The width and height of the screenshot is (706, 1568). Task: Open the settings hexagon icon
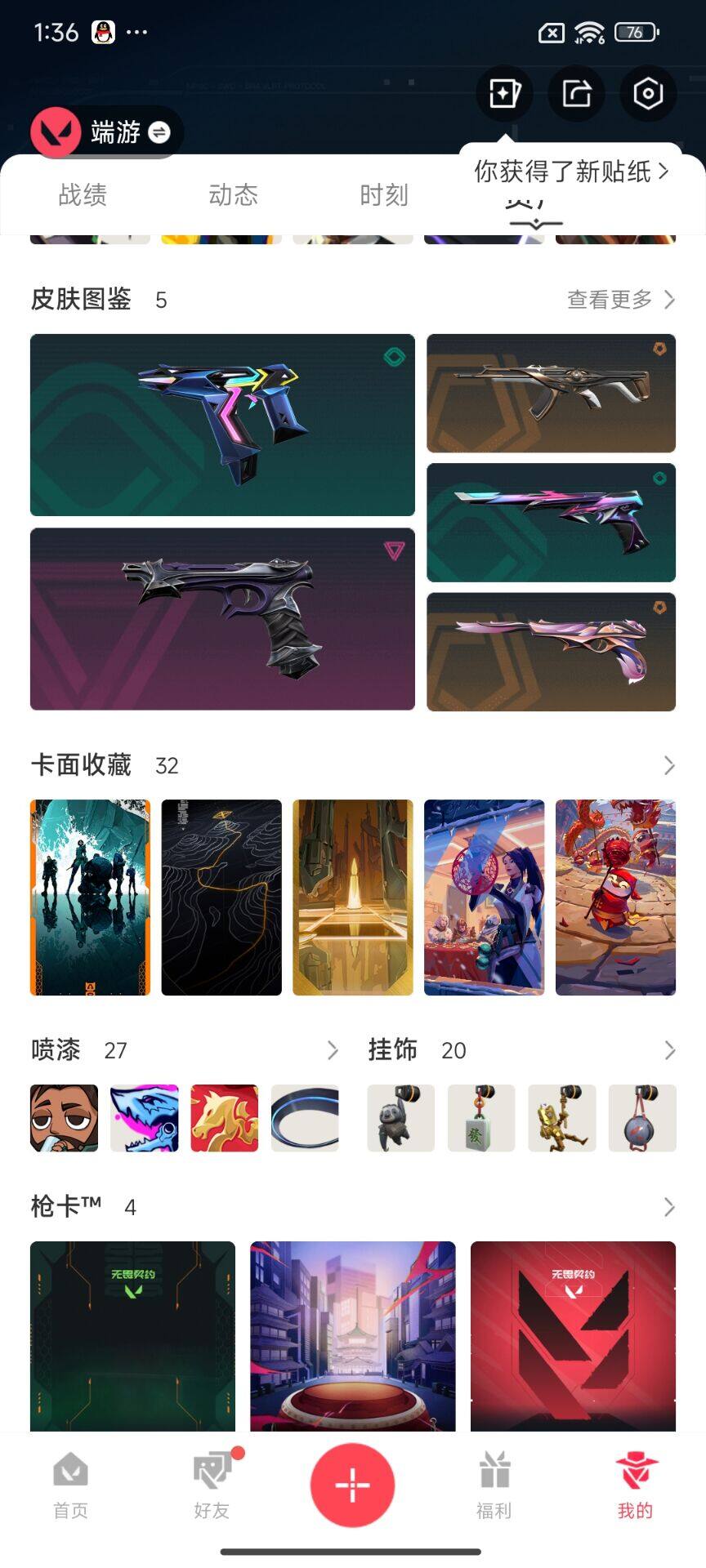[x=648, y=93]
